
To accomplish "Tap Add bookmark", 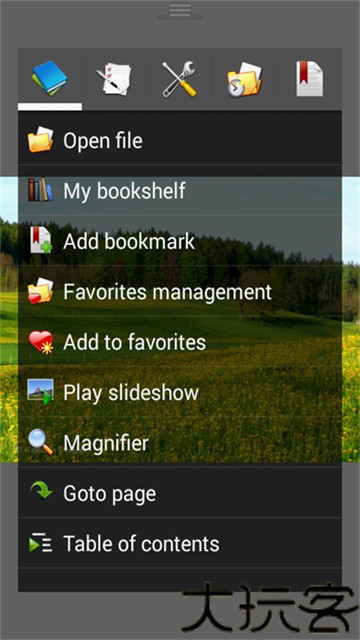I will point(180,241).
